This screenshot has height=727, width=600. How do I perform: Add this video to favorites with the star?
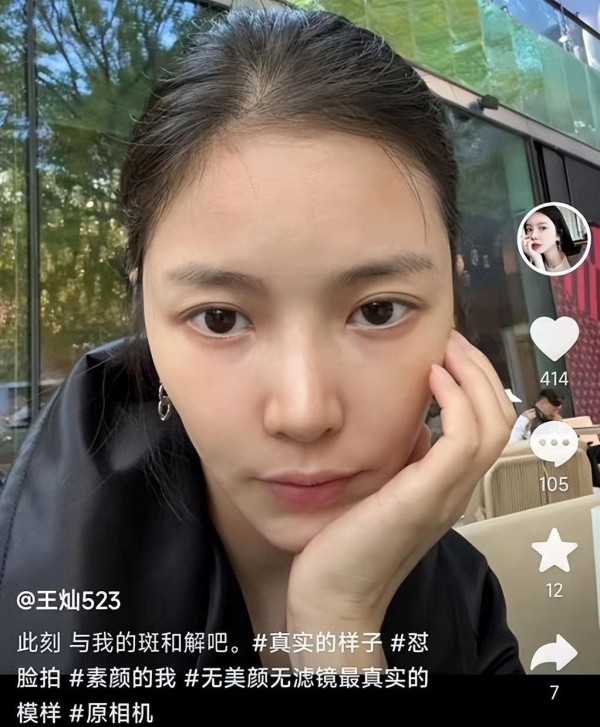click(554, 551)
